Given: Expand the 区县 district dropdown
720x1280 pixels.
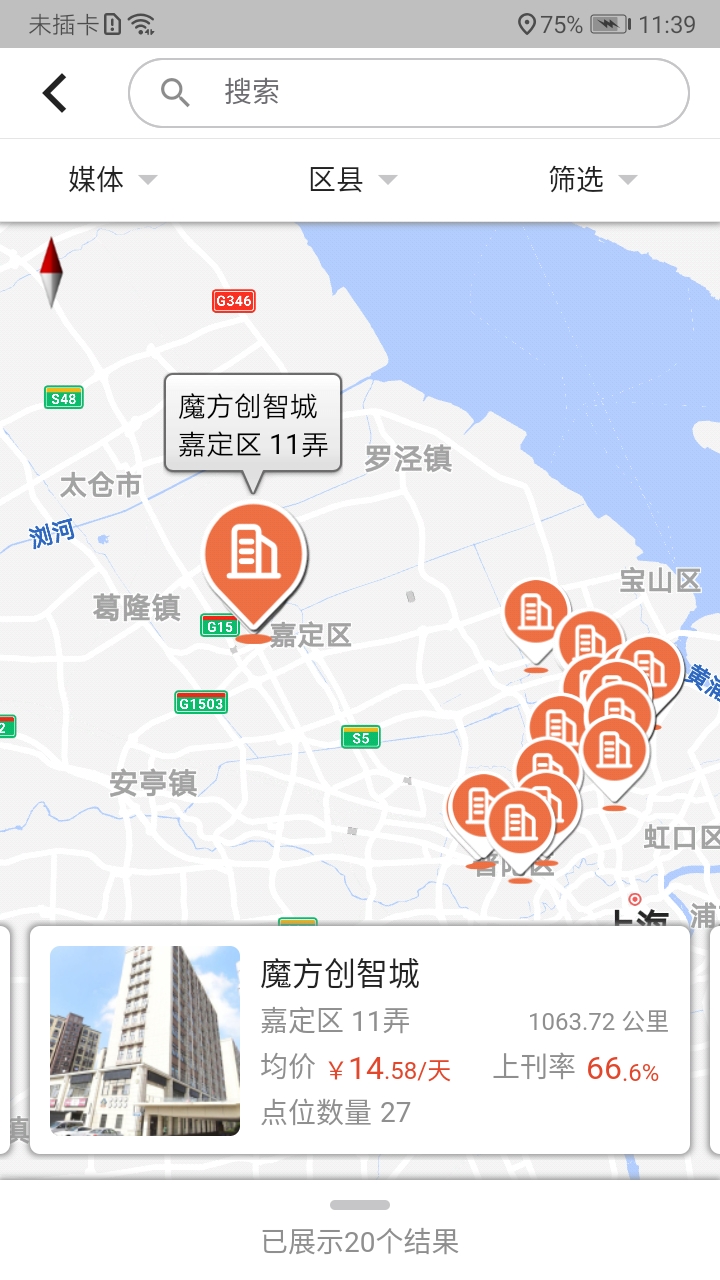Looking at the screenshot, I should coord(352,180).
